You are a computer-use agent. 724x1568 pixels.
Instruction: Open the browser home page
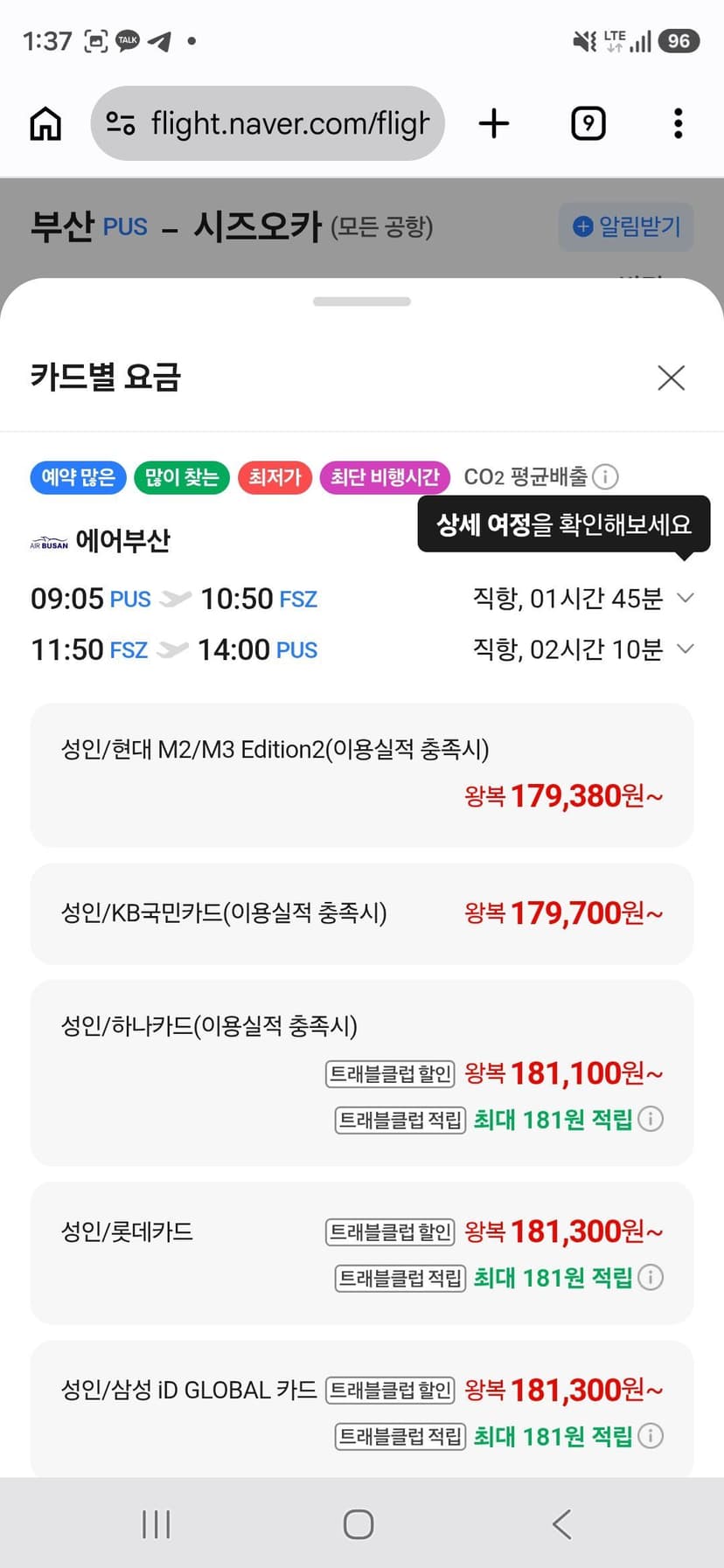(x=45, y=123)
